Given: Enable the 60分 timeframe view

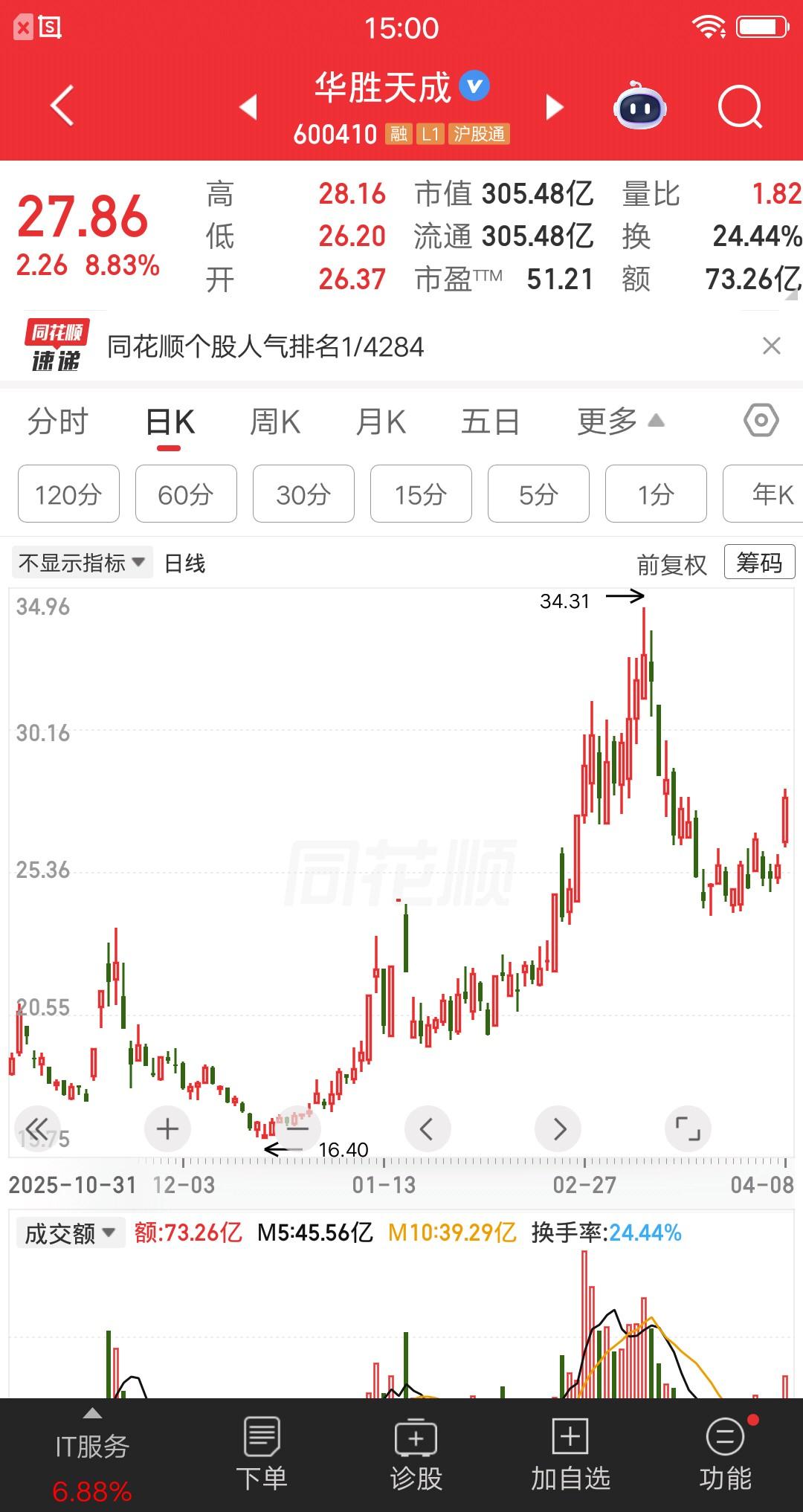Looking at the screenshot, I should 185,494.
